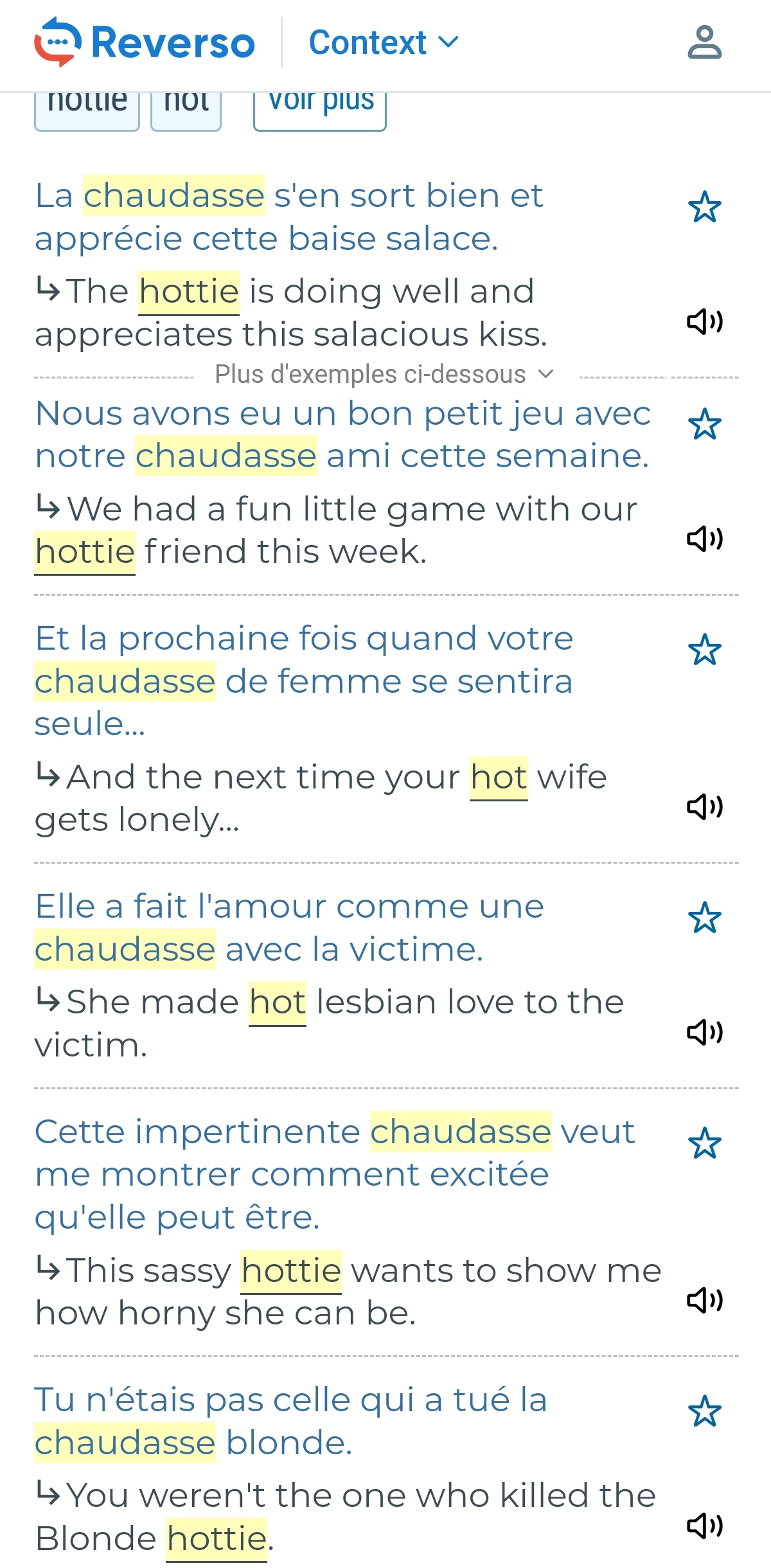Save the 'Et la prochaine fois' example to favorites
Image resolution: width=771 pixels, height=1568 pixels.
tap(705, 650)
